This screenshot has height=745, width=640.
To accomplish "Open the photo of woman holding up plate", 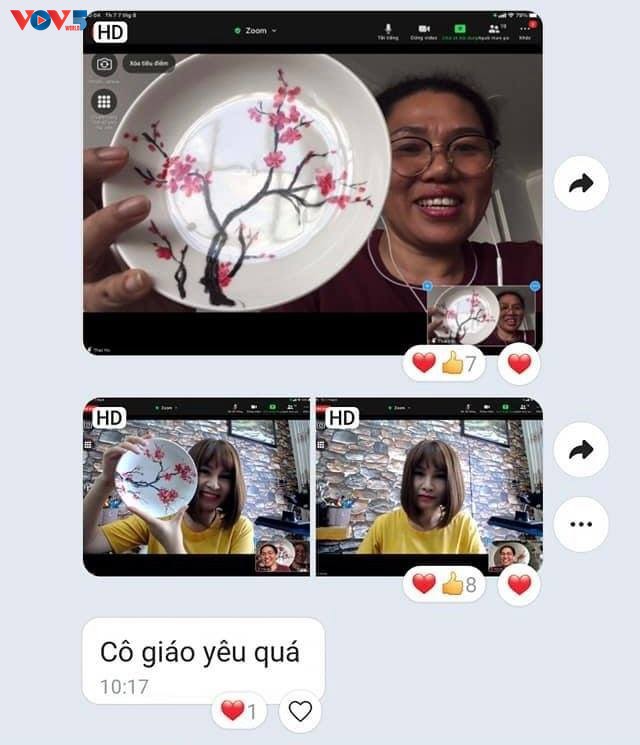I will [197, 487].
